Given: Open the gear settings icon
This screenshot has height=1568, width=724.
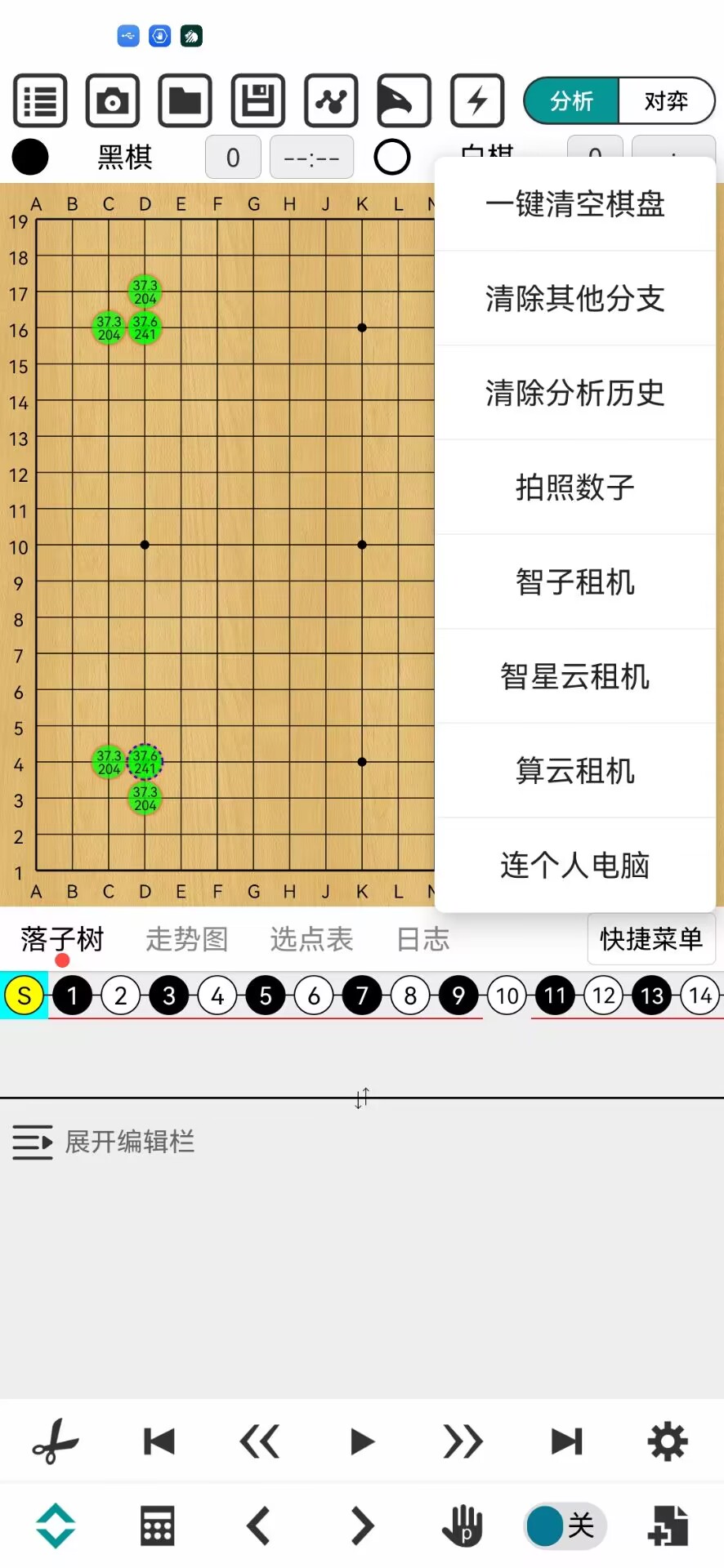Looking at the screenshot, I should (x=668, y=1442).
